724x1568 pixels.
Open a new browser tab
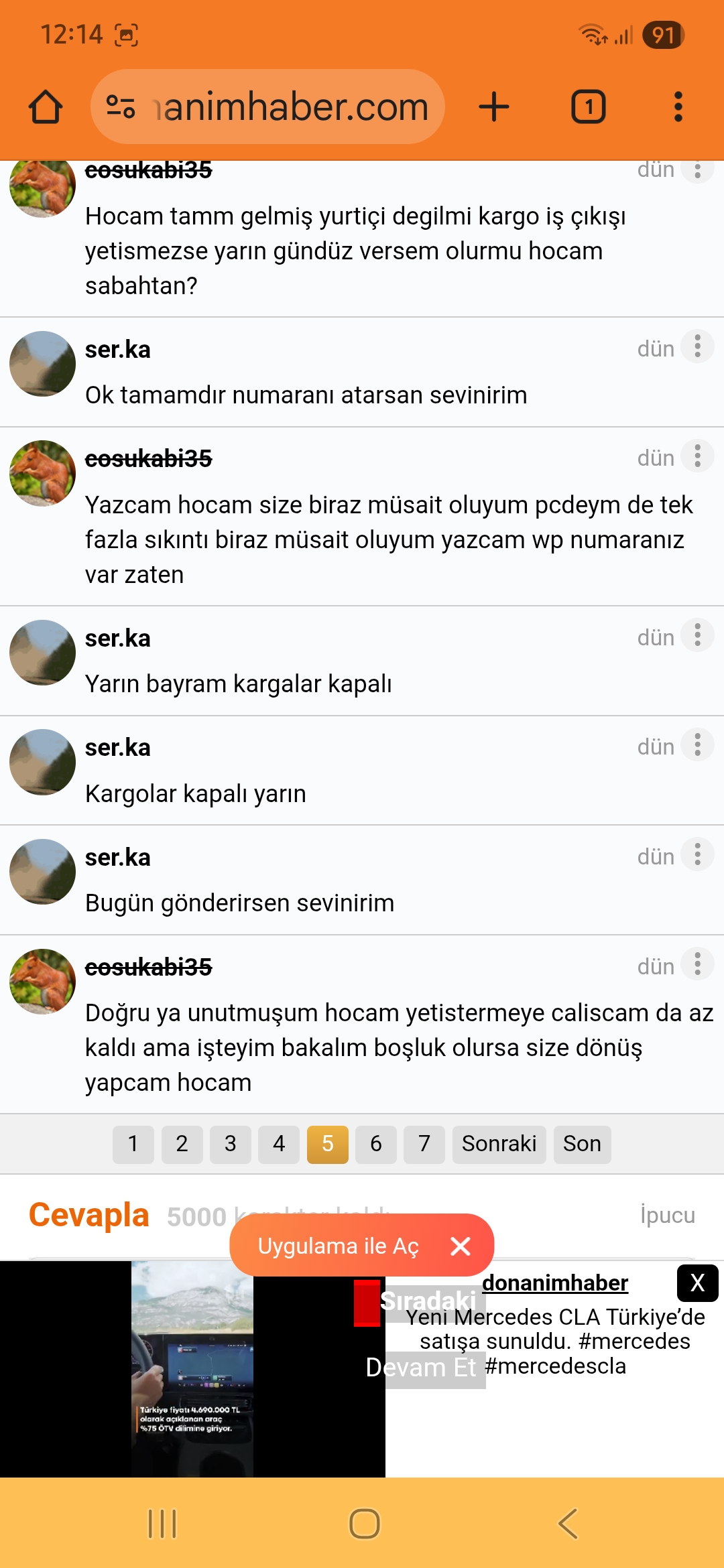[495, 107]
